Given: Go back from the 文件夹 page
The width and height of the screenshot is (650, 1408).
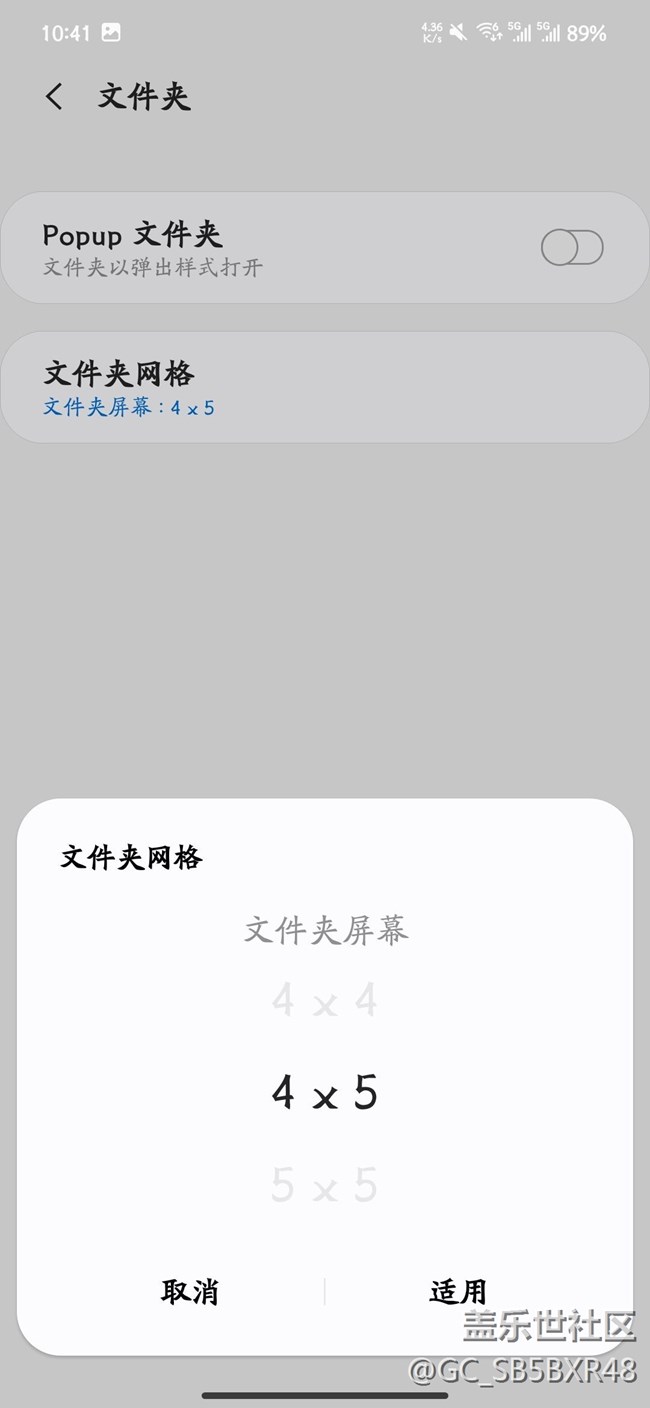Looking at the screenshot, I should (54, 97).
